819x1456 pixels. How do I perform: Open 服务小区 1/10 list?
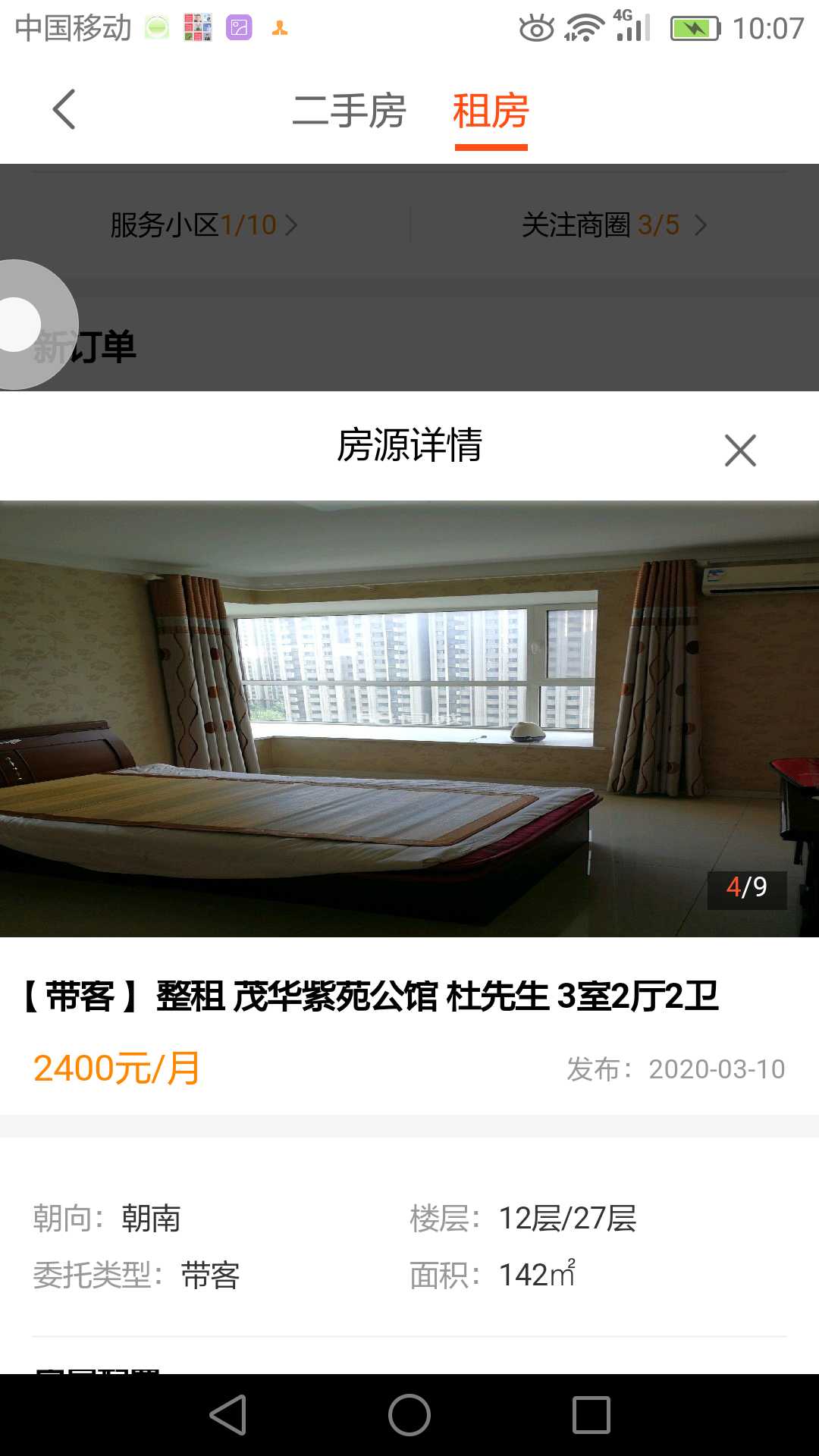203,225
